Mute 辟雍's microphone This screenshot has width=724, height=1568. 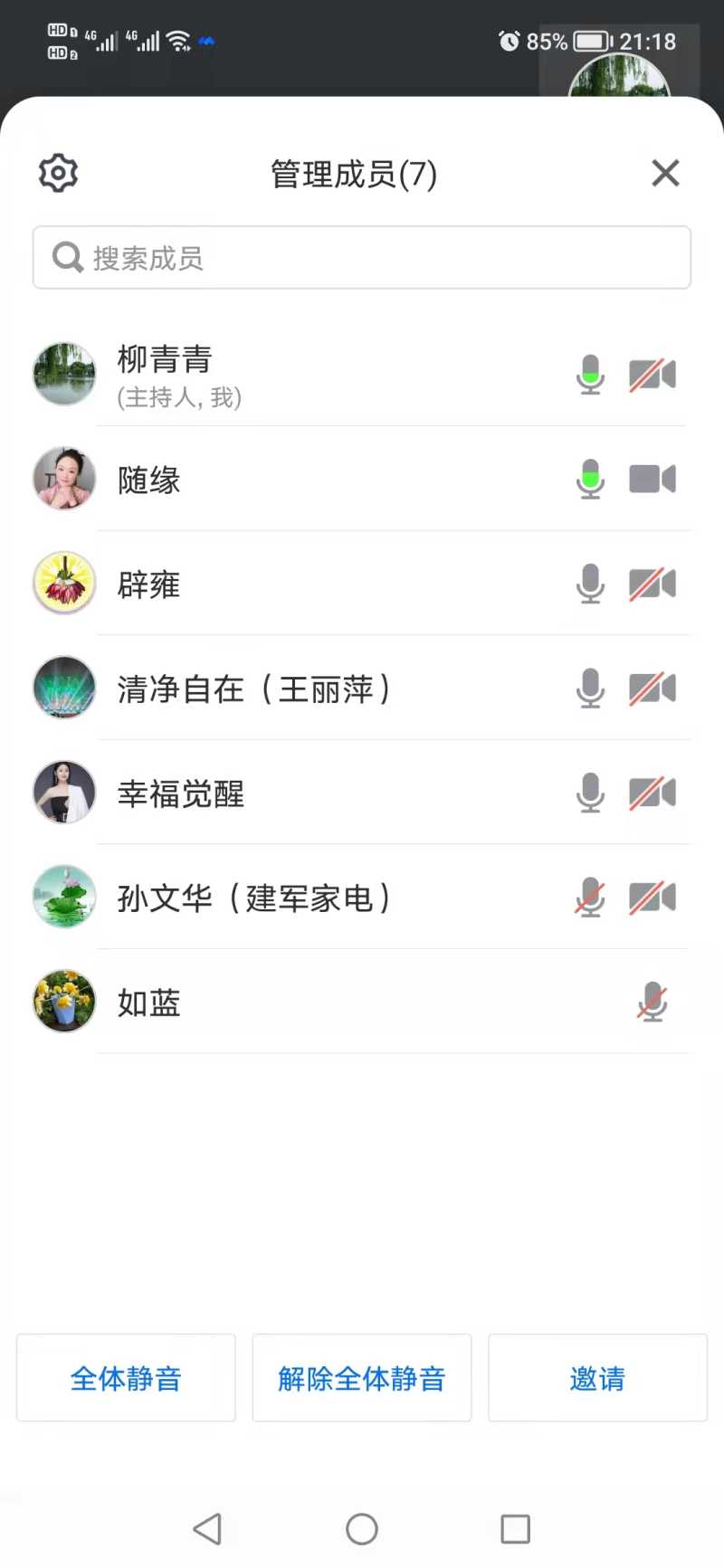pos(590,584)
